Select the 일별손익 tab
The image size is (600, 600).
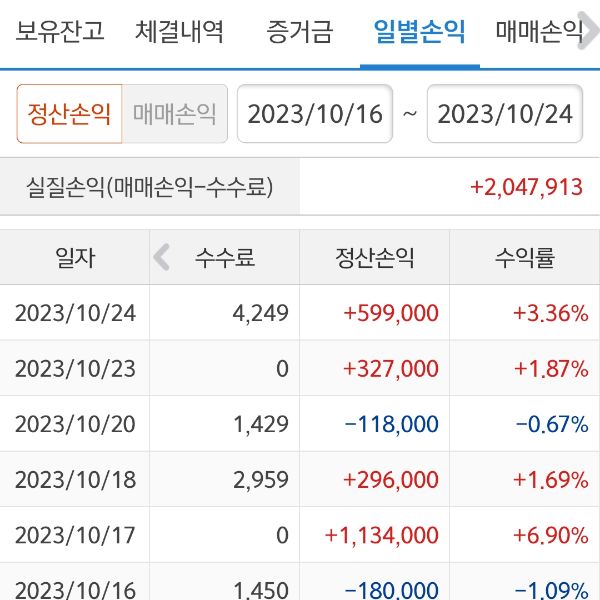coord(419,32)
